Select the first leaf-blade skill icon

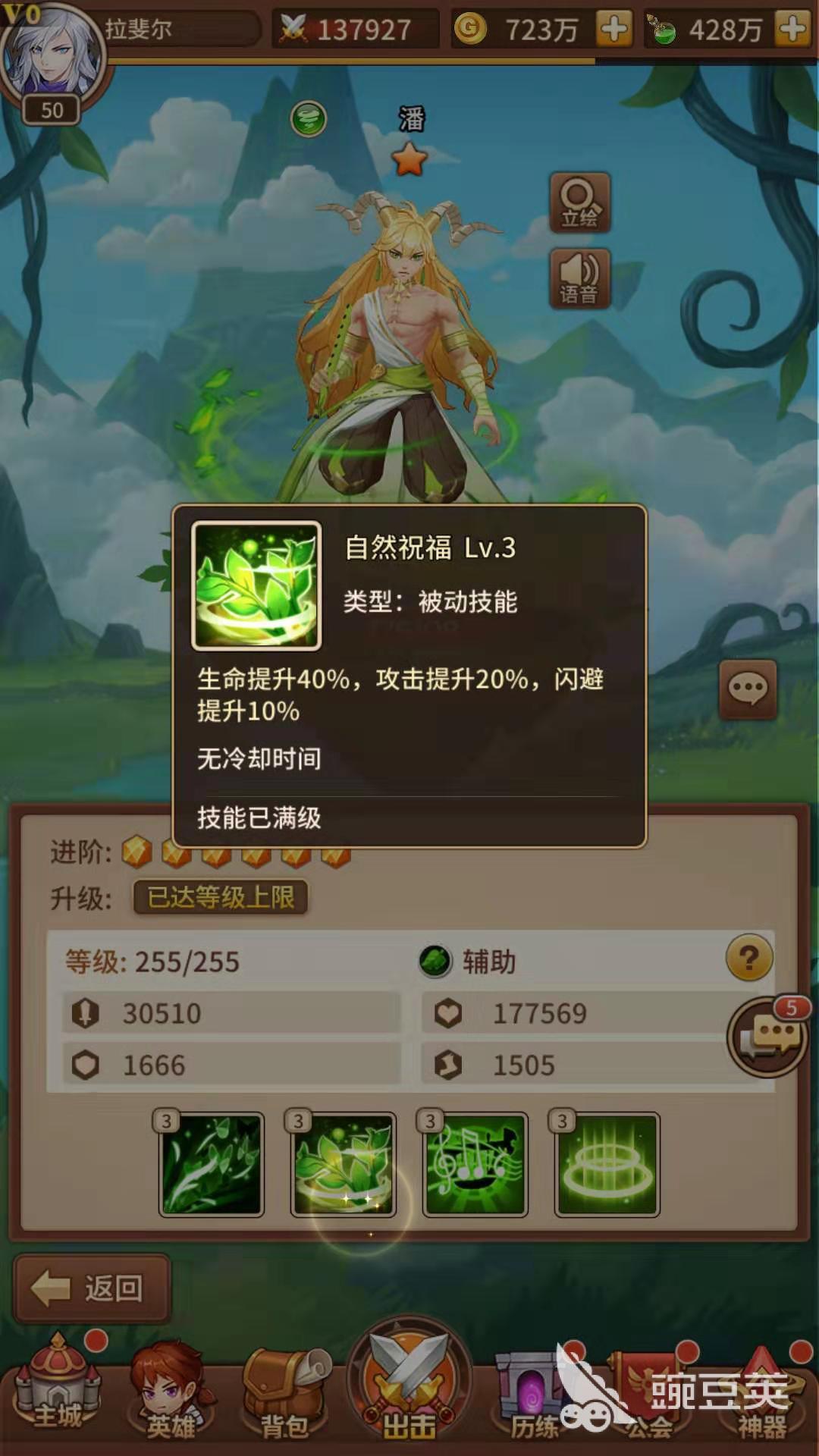pyautogui.click(x=212, y=1165)
